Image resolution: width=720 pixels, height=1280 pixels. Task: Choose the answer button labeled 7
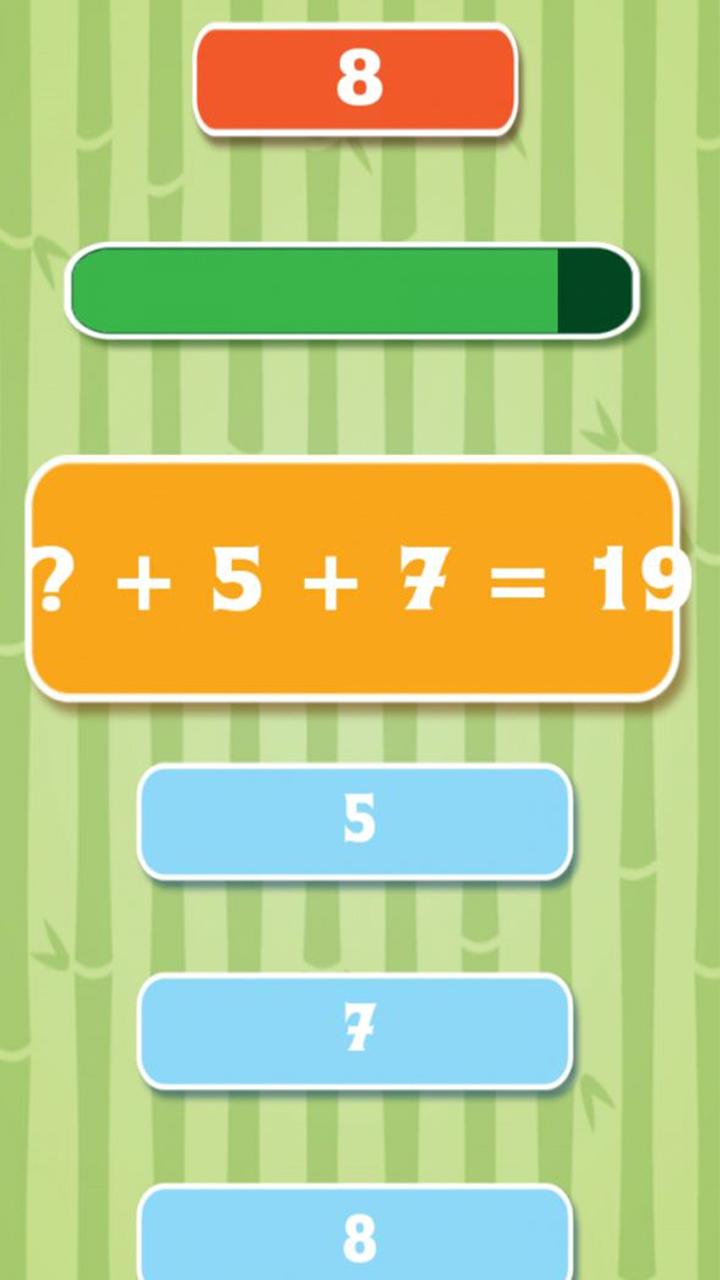point(355,1031)
